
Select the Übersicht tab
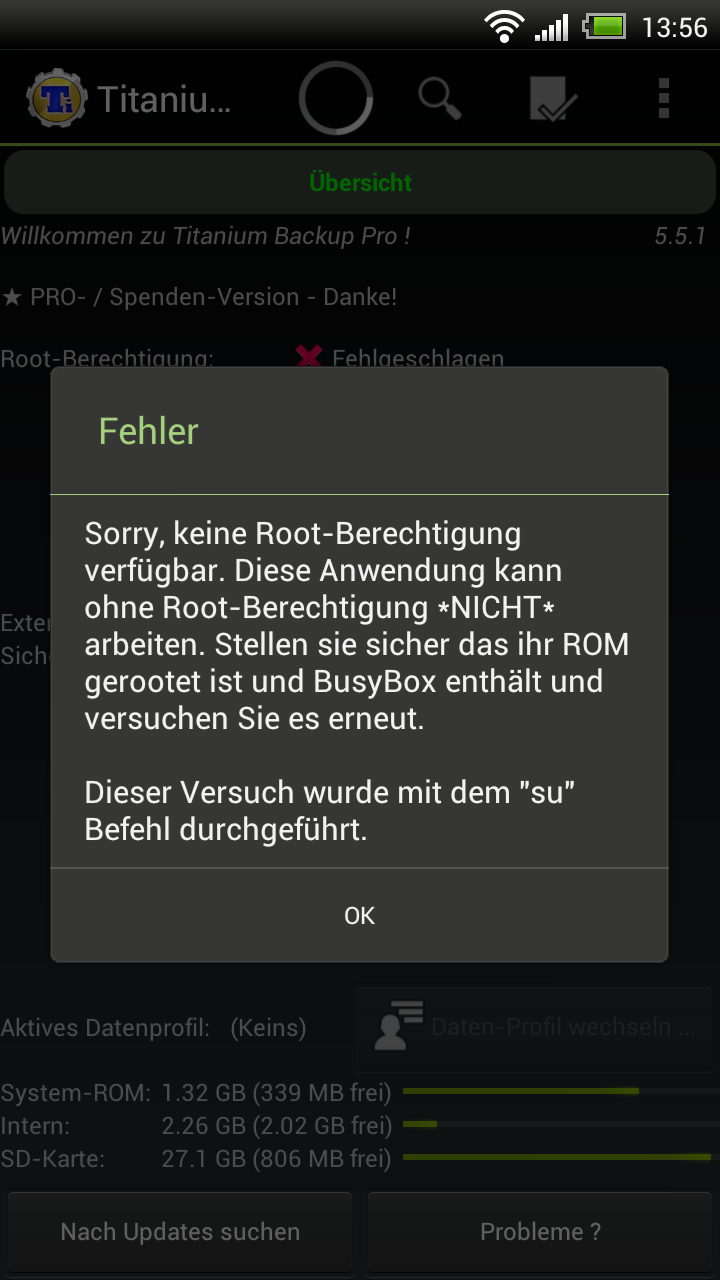(360, 183)
